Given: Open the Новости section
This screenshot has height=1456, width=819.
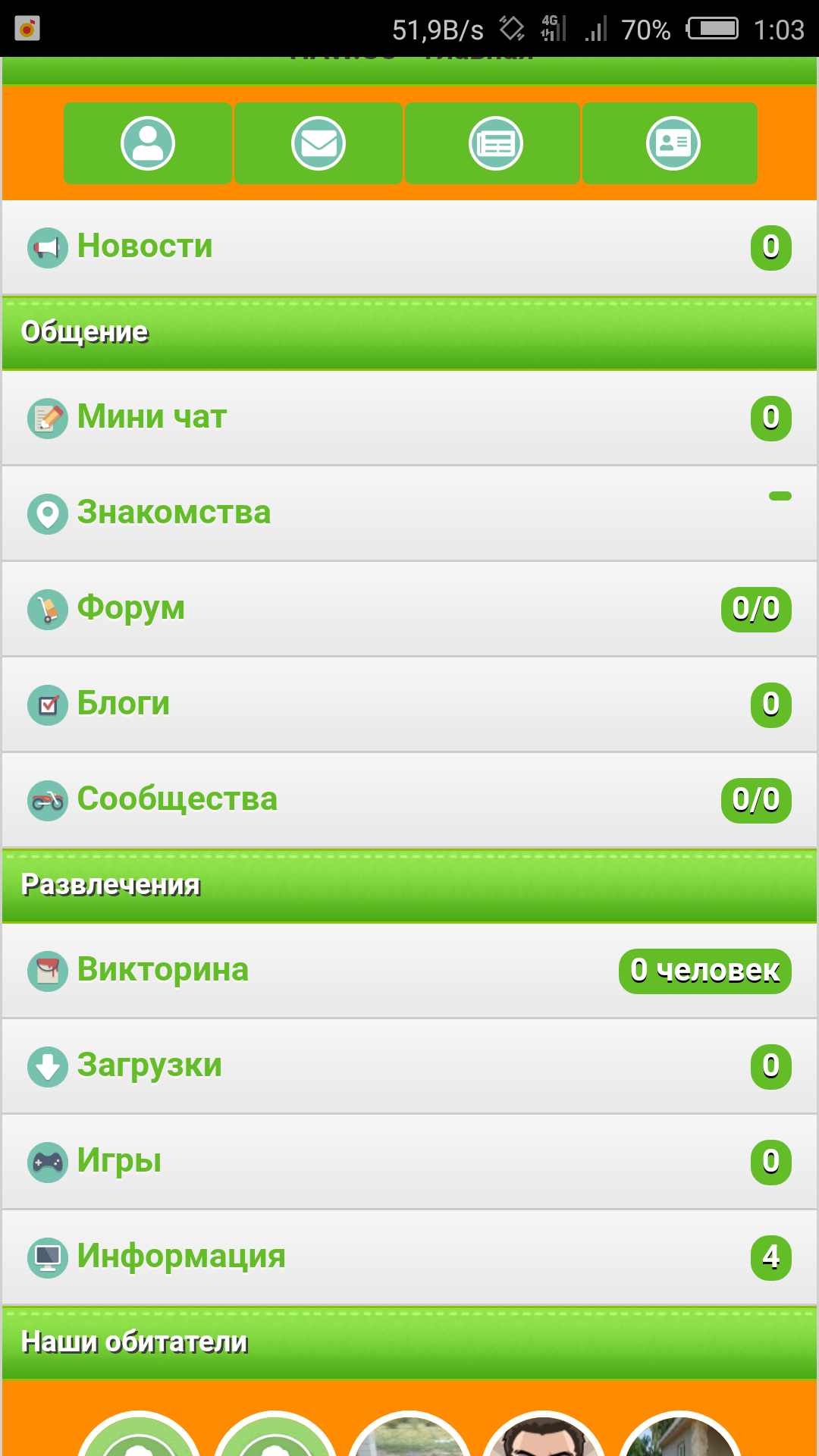Looking at the screenshot, I should 145,246.
